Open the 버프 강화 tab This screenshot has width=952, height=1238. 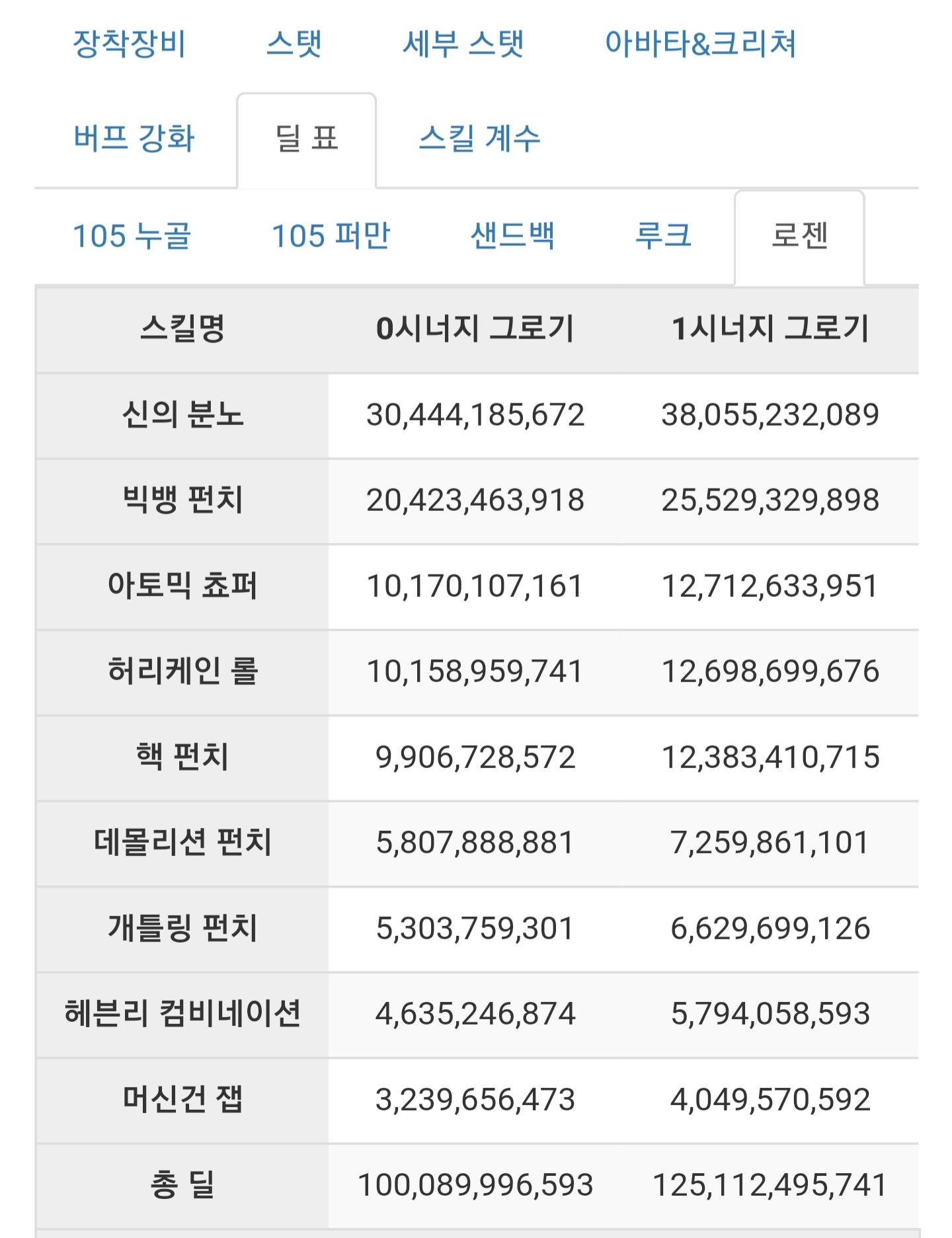pyautogui.click(x=134, y=139)
